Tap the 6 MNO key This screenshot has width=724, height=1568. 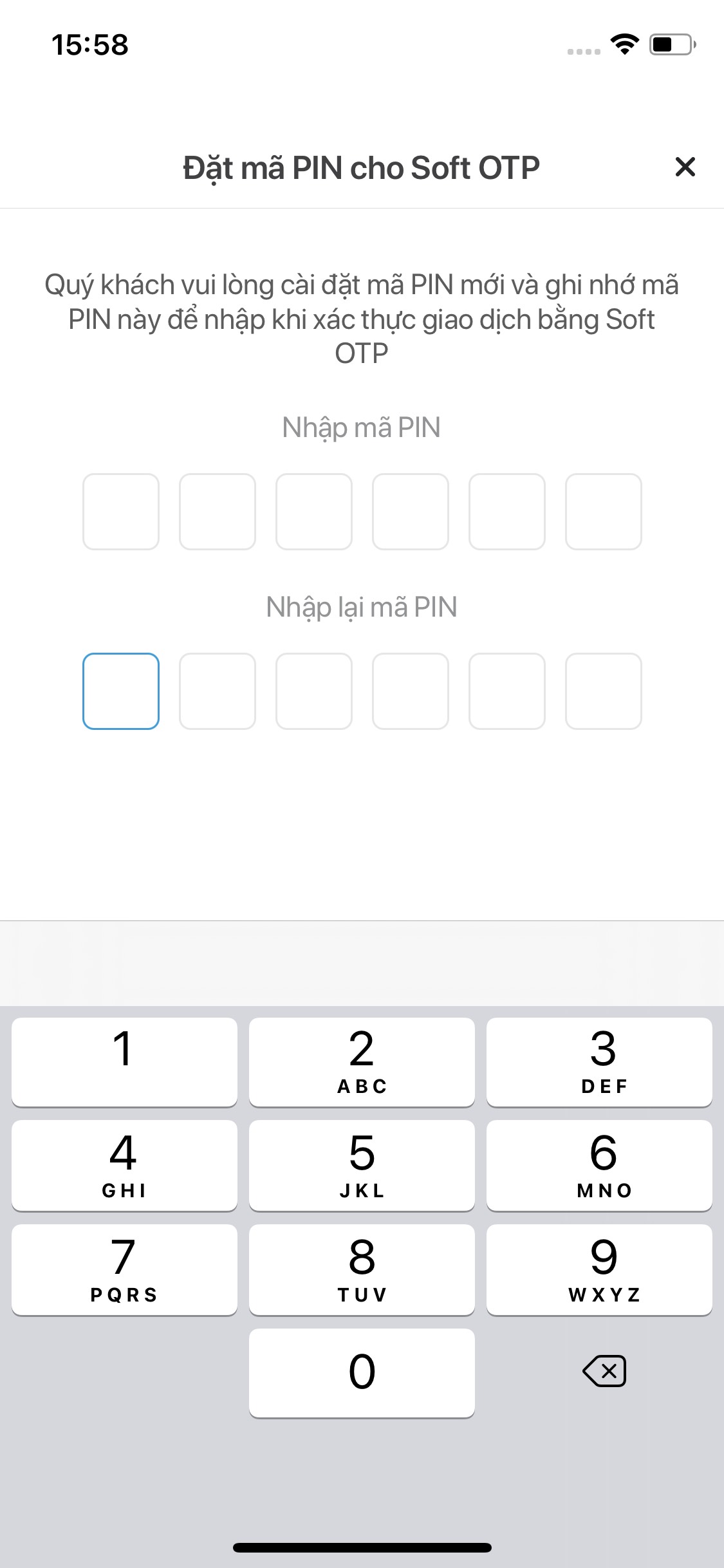pyautogui.click(x=599, y=1166)
